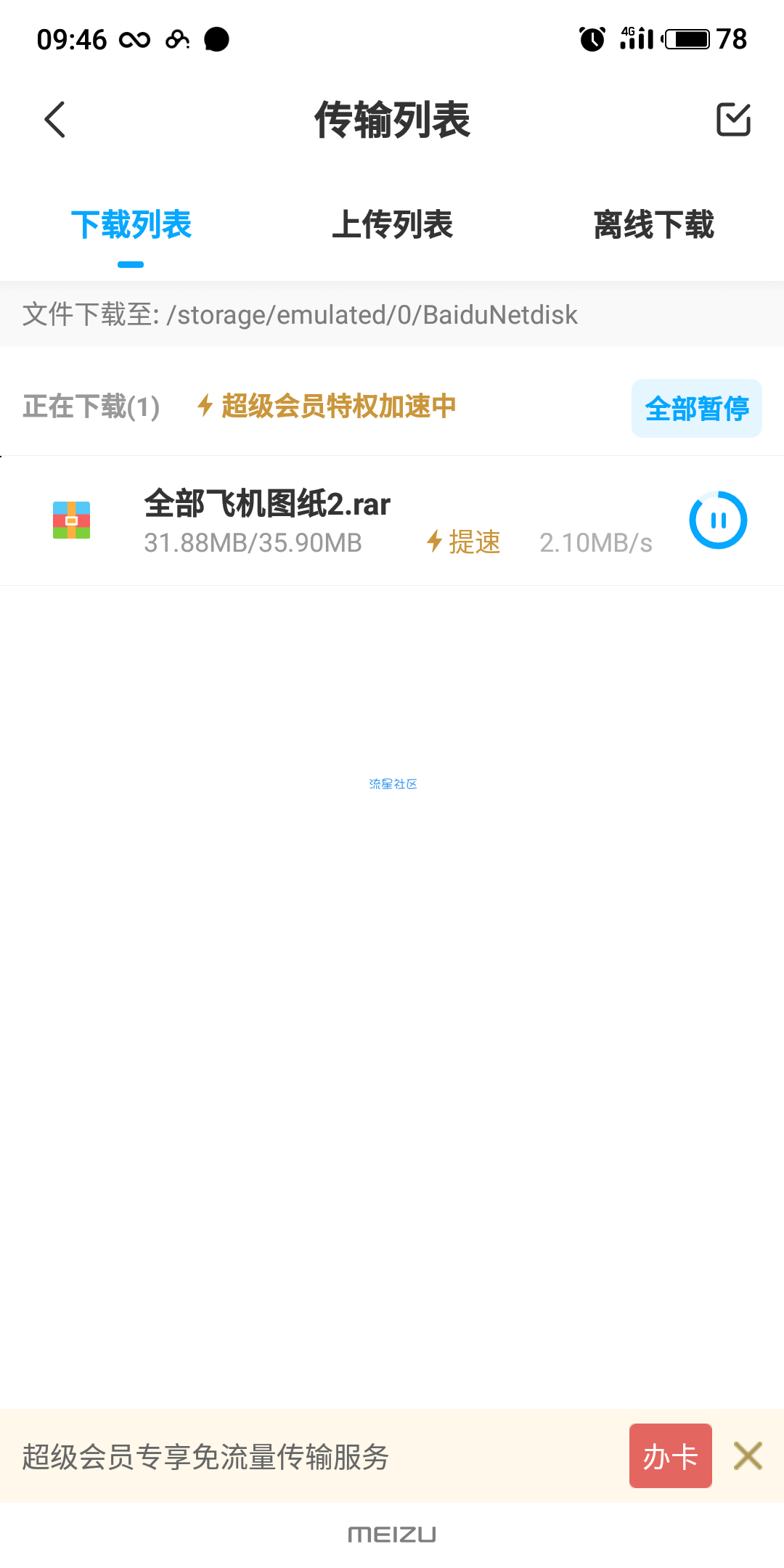Tap 全部暂停 to pause all downloads
The image size is (784, 1568).
[x=696, y=409]
